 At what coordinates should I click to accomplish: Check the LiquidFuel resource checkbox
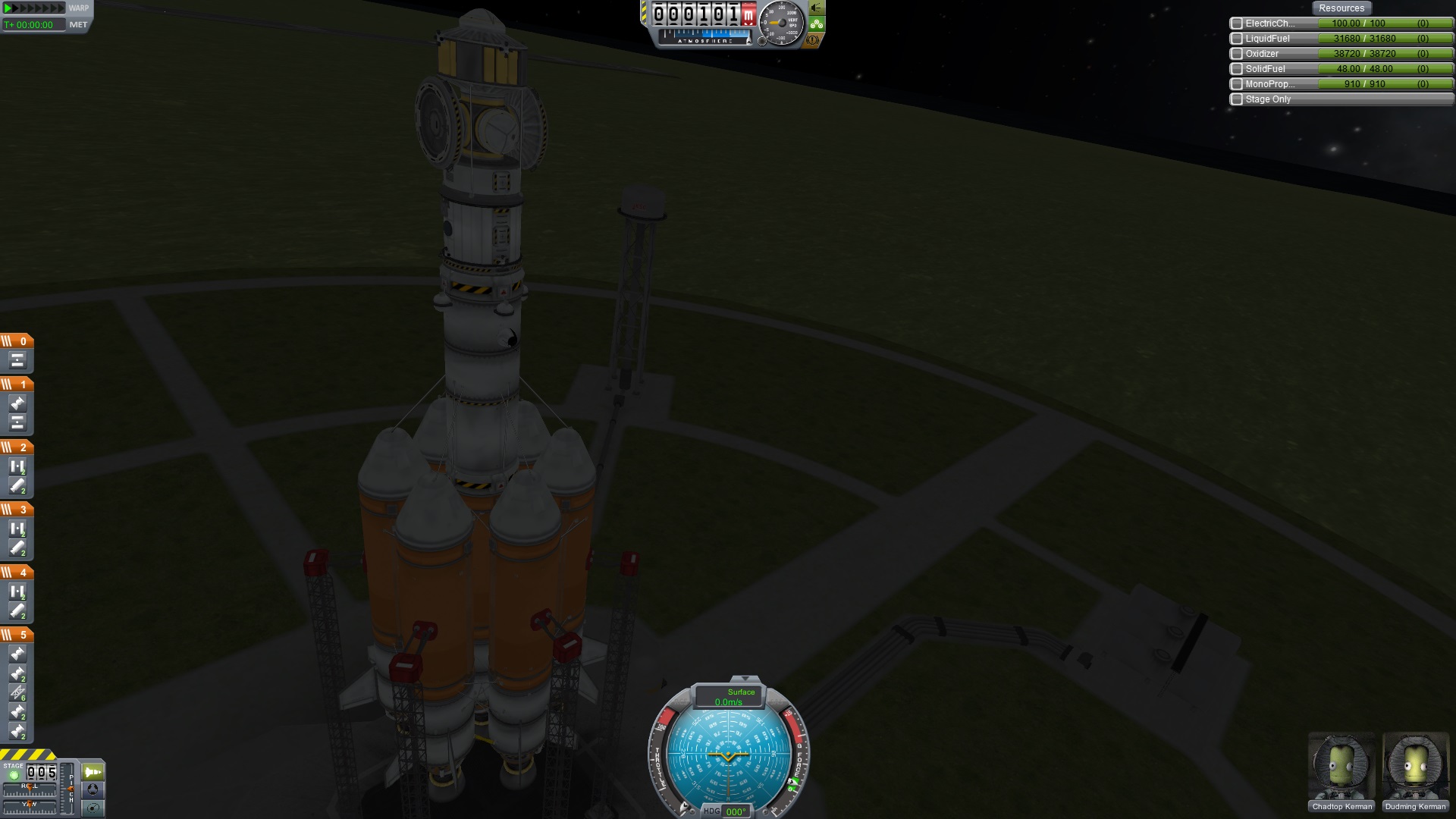pos(1237,39)
